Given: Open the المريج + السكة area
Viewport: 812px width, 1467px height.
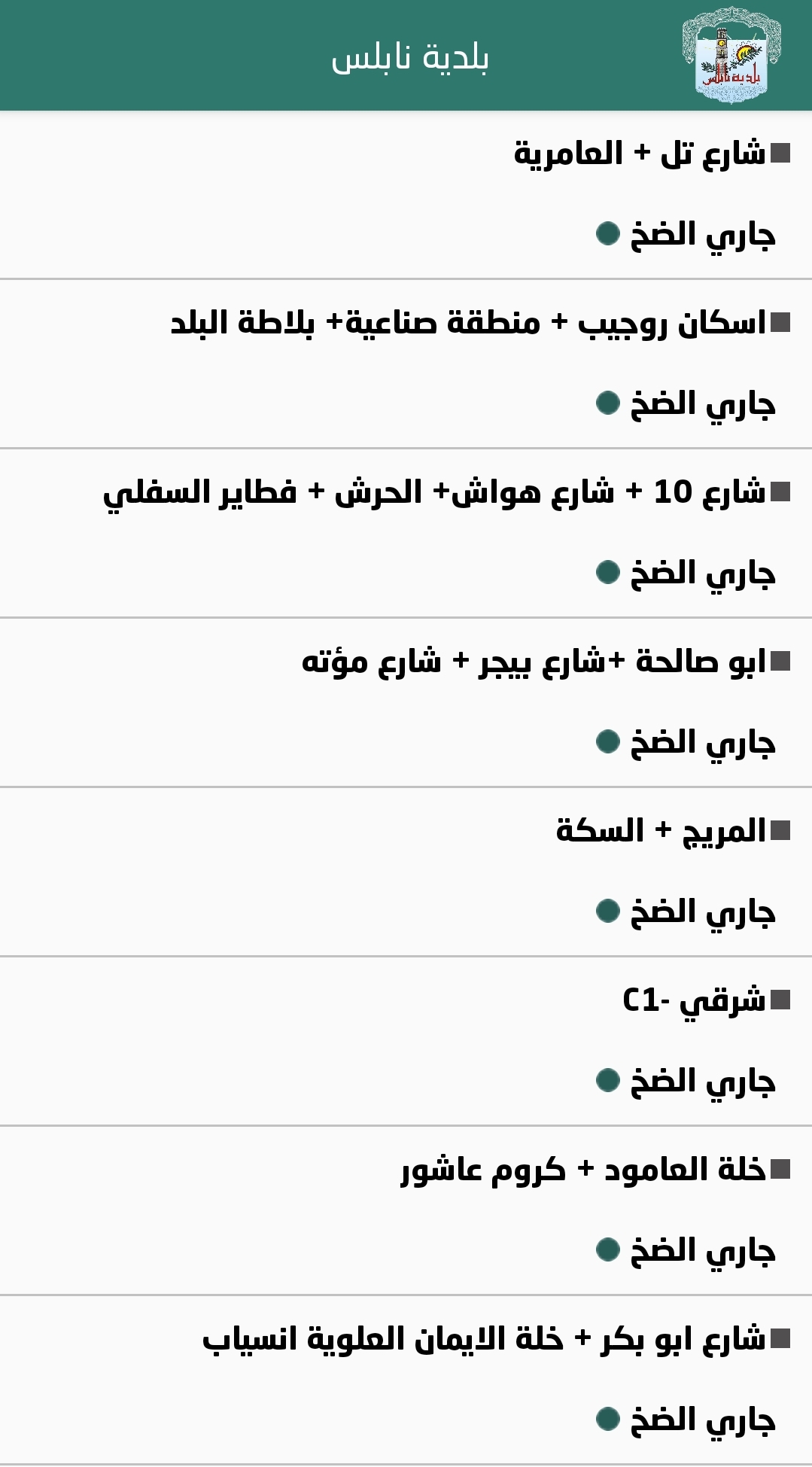Looking at the screenshot, I should point(661,832).
